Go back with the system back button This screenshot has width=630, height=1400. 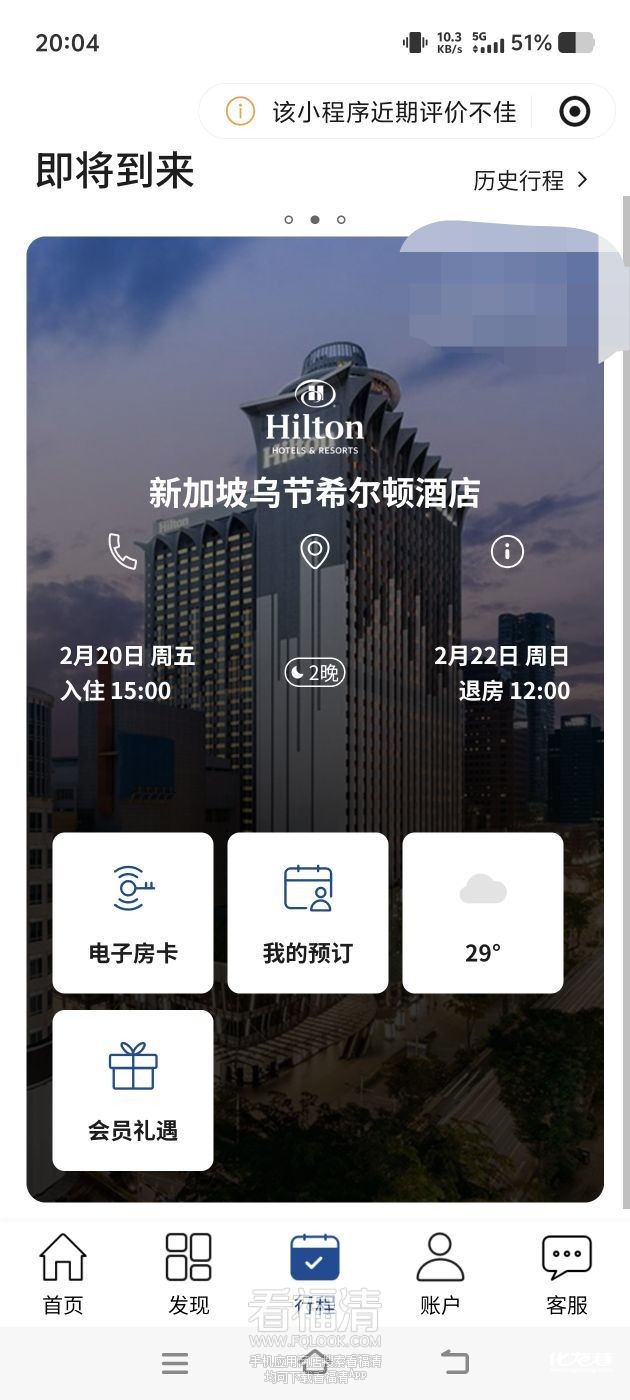coord(455,1361)
